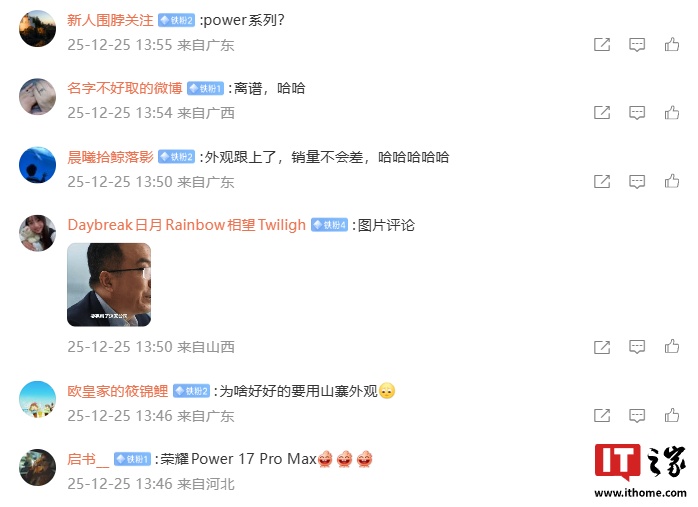Repost the comment by 新人围脖关注

(602, 45)
